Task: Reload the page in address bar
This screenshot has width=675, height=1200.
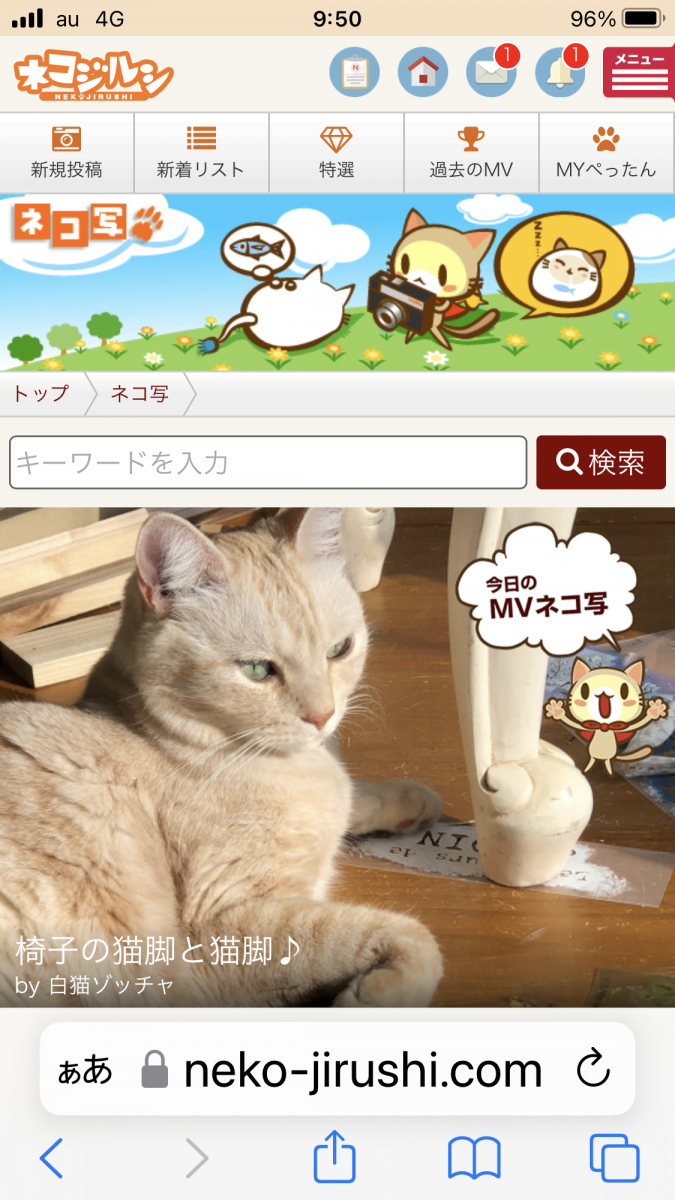Action: (x=593, y=1070)
